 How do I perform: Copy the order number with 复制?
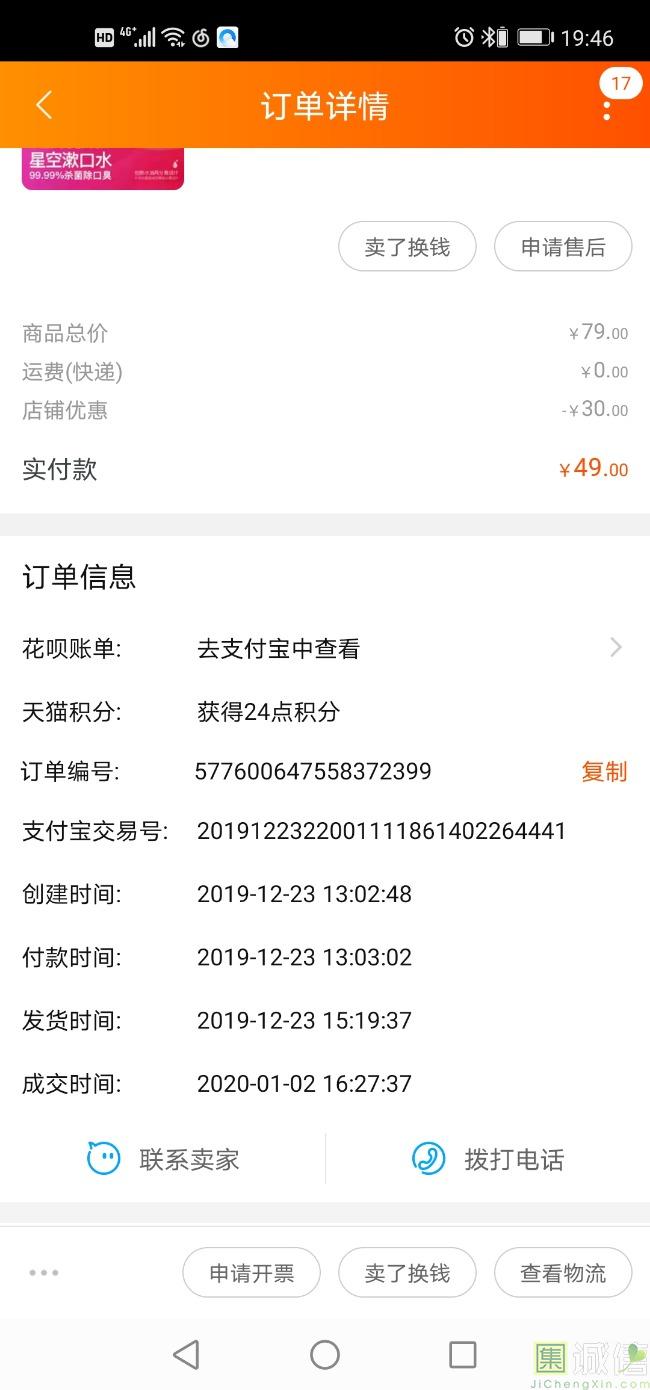[x=604, y=772]
